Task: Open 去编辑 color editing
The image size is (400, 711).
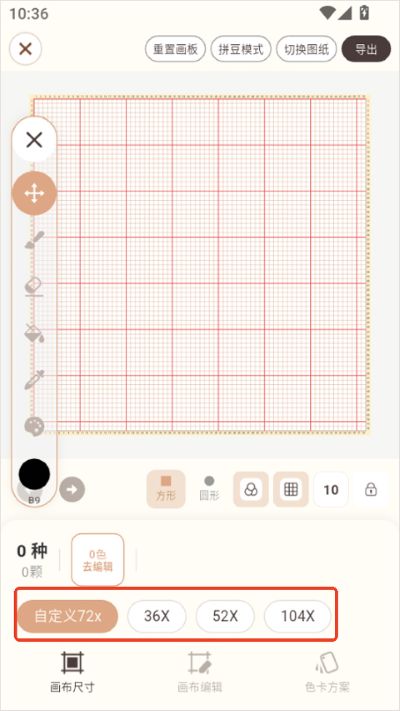Action: coord(98,560)
